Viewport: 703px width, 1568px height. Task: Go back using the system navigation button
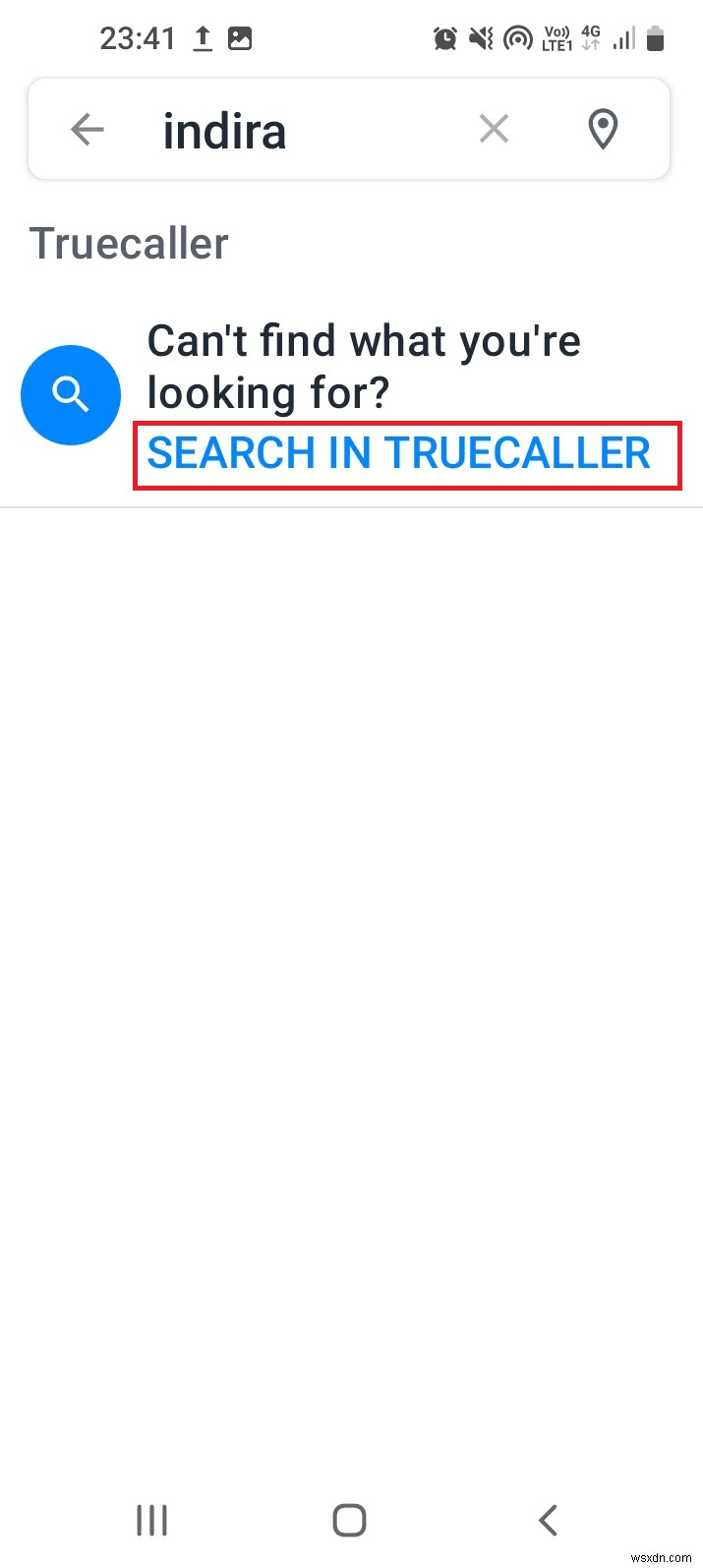(x=549, y=1520)
